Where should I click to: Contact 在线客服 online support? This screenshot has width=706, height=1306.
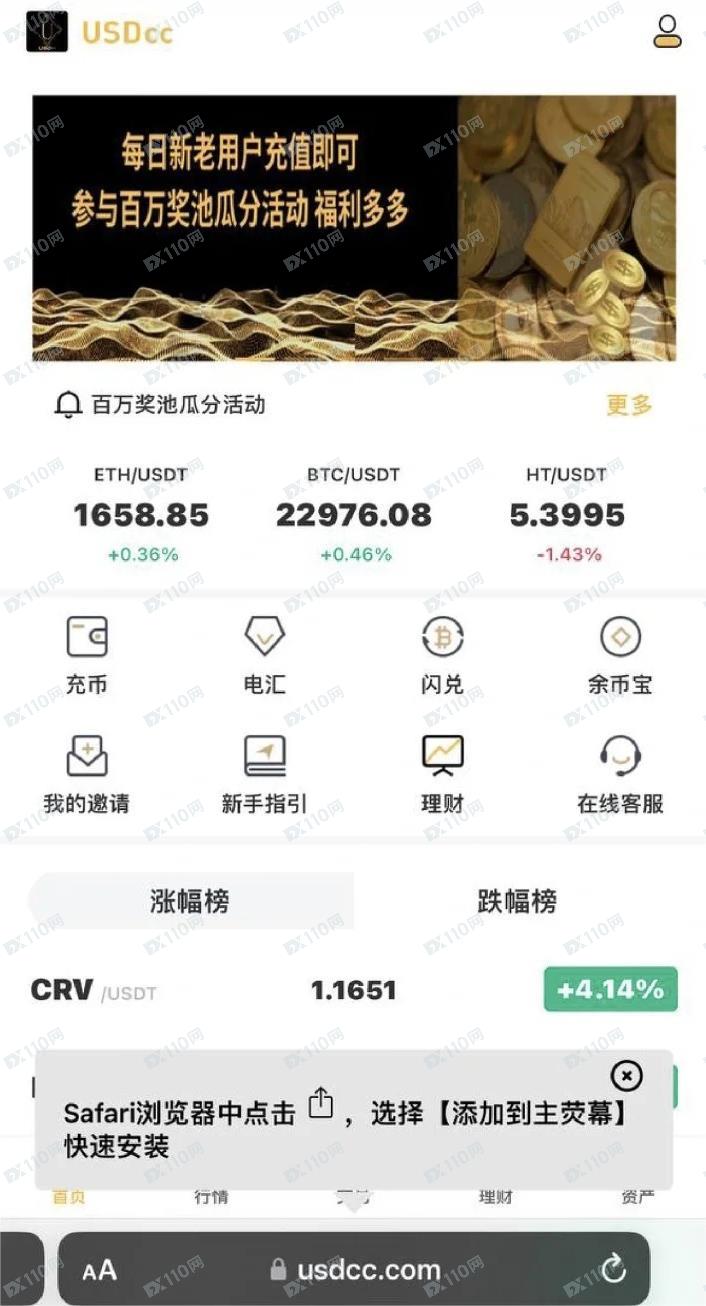point(620,774)
